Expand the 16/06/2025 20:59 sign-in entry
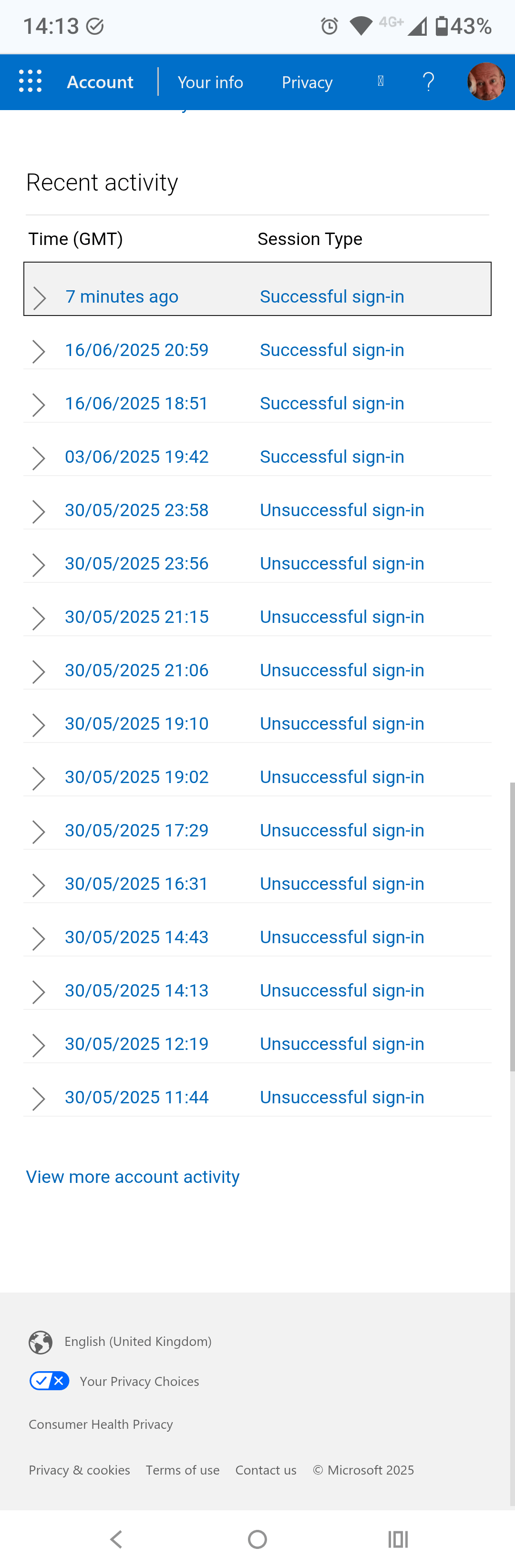This screenshot has width=515, height=1568. click(38, 351)
